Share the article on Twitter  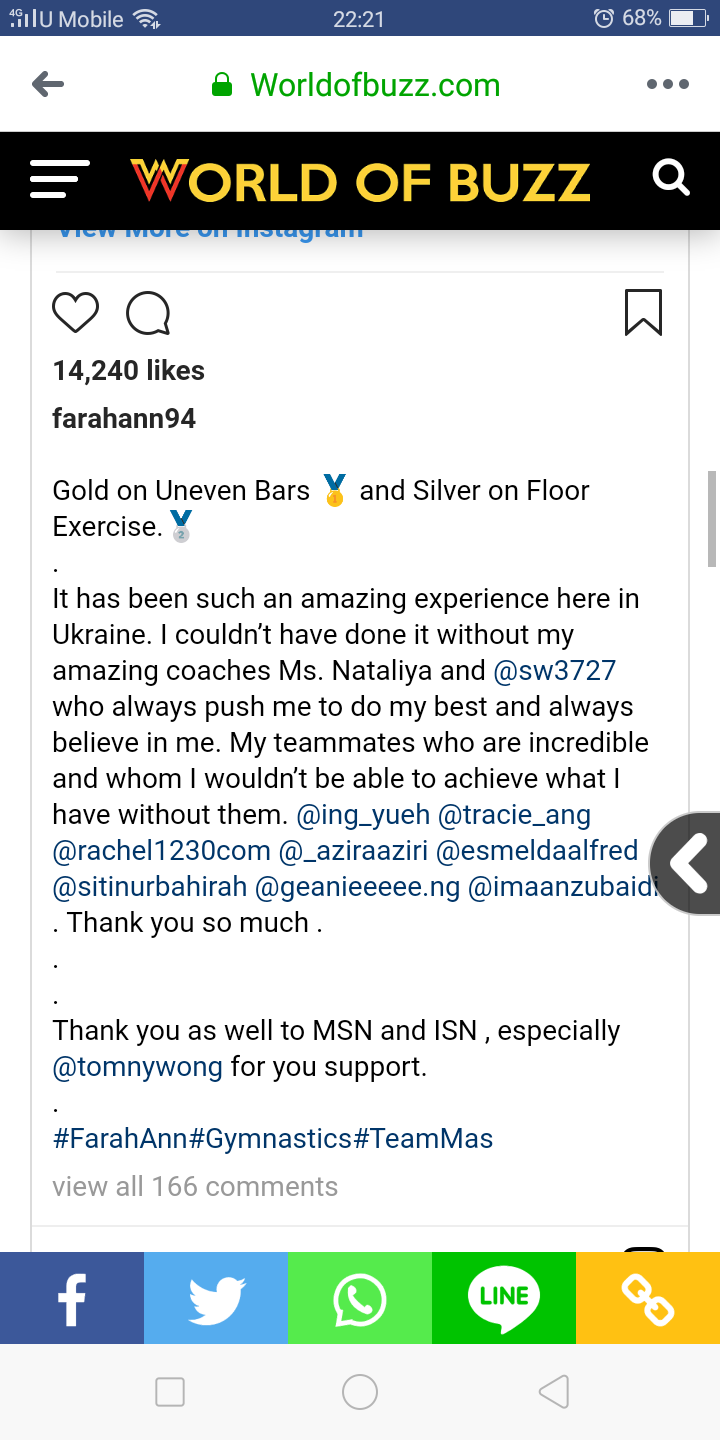tap(216, 1298)
